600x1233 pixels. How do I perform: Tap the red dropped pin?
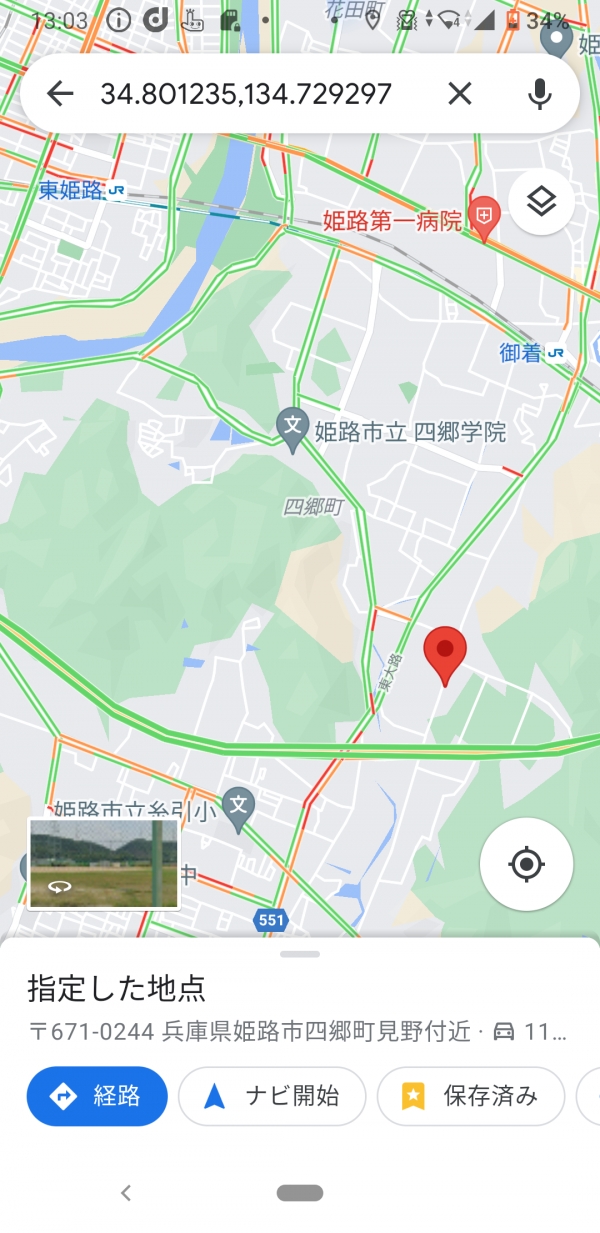coord(445,652)
